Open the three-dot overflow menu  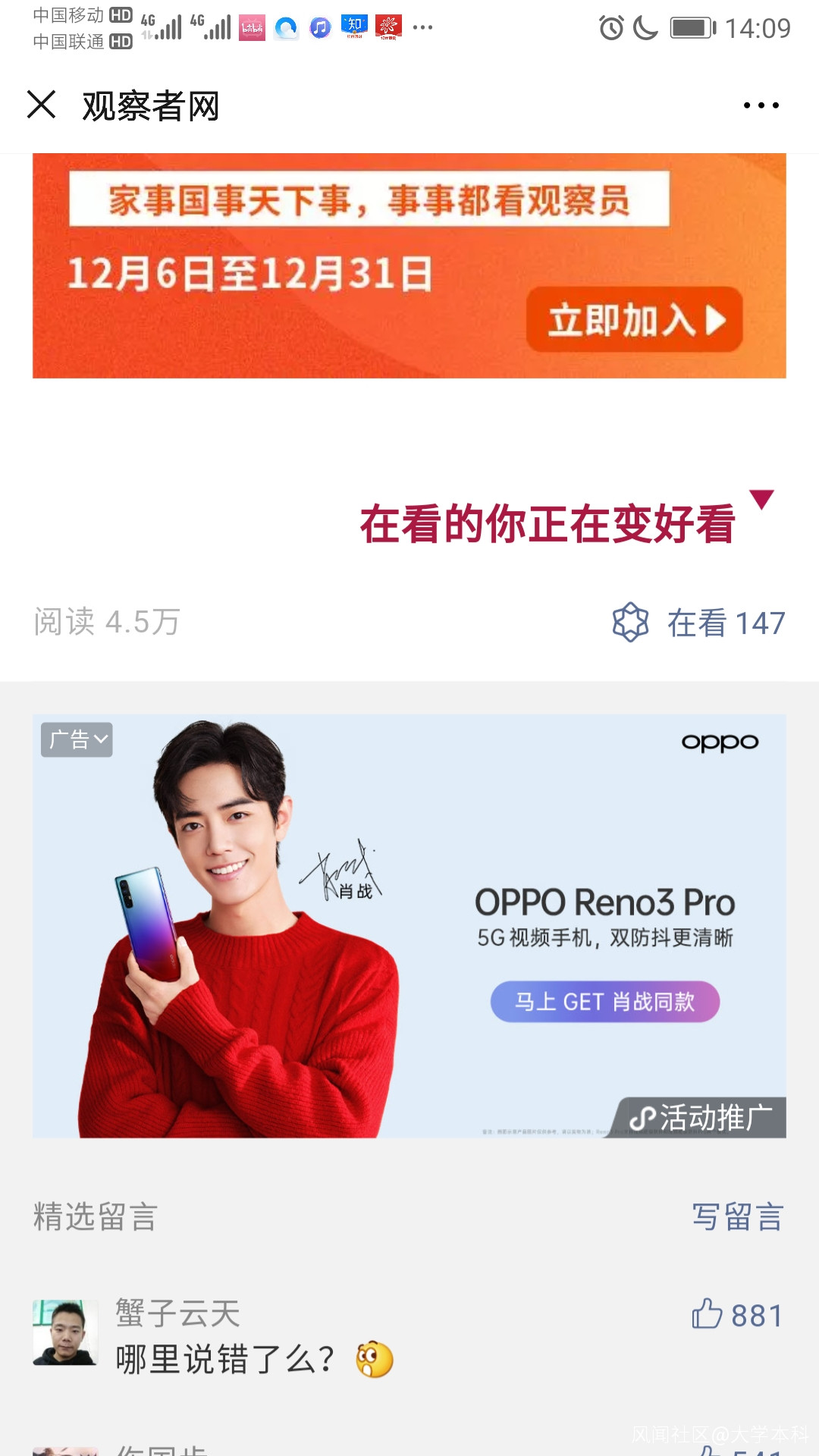(761, 105)
